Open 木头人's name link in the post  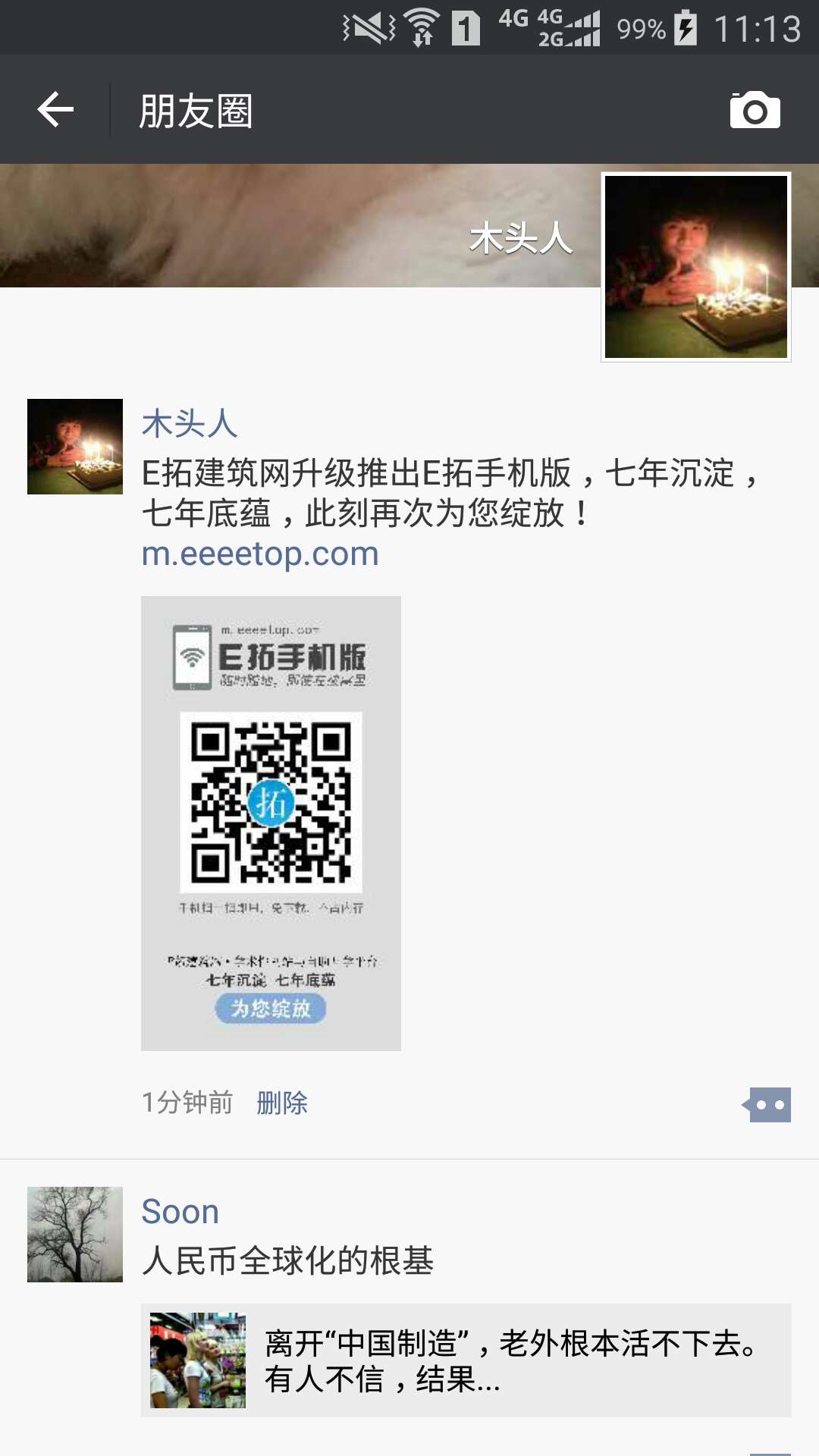pos(190,423)
